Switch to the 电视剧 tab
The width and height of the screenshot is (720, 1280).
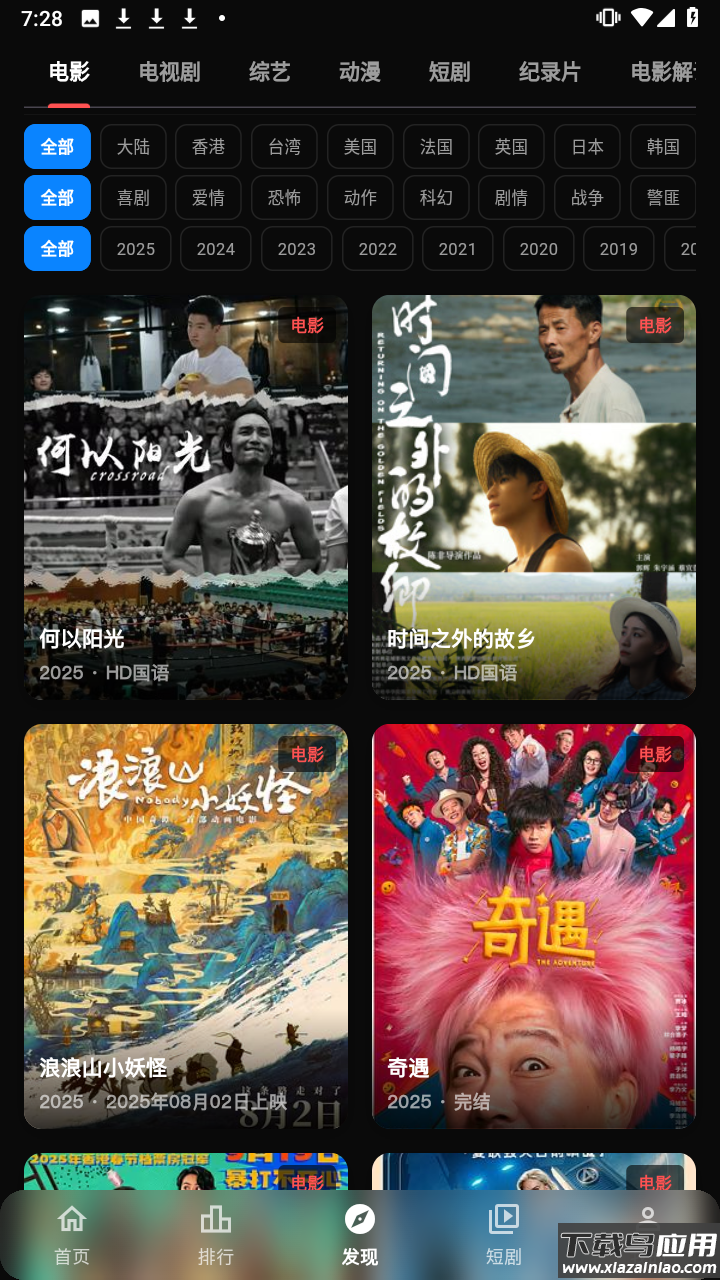coord(167,72)
